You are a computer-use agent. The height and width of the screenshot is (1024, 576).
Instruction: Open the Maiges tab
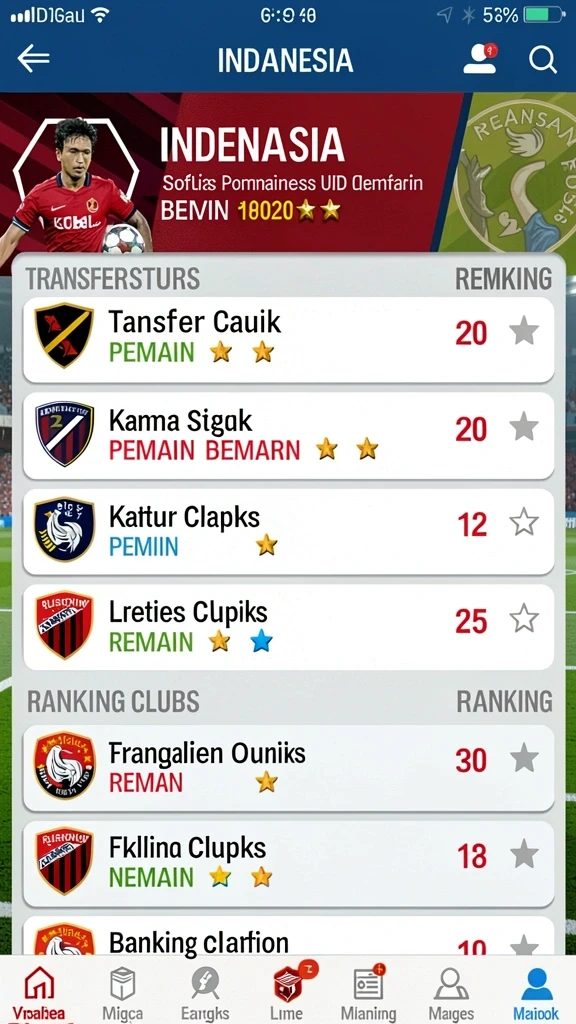click(x=451, y=993)
